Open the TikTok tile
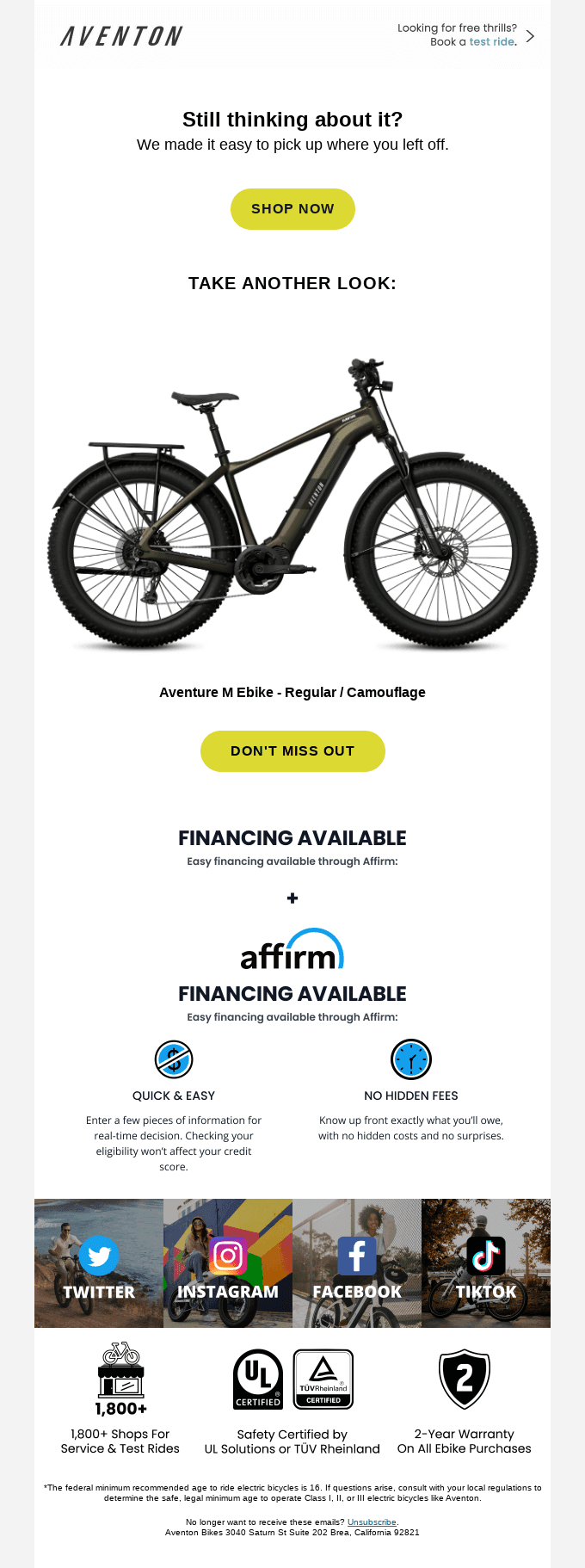This screenshot has width=585, height=1568. [486, 1263]
